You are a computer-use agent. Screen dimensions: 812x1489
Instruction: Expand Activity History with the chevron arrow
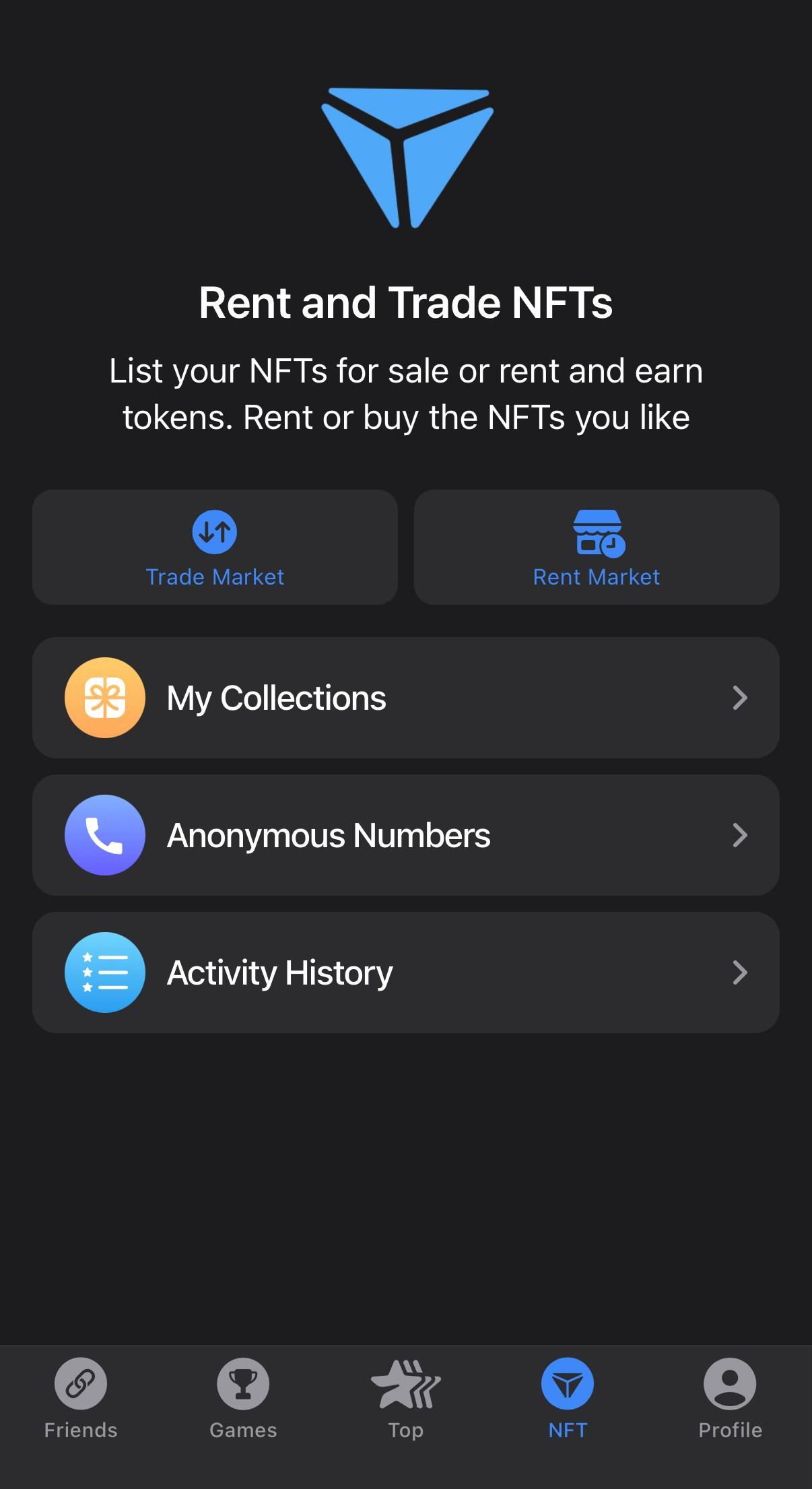[740, 972]
